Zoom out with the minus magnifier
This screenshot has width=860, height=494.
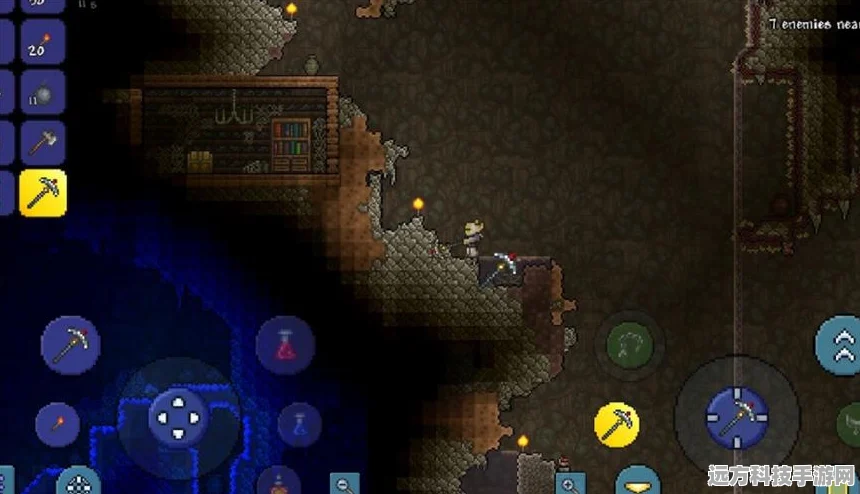tap(345, 484)
